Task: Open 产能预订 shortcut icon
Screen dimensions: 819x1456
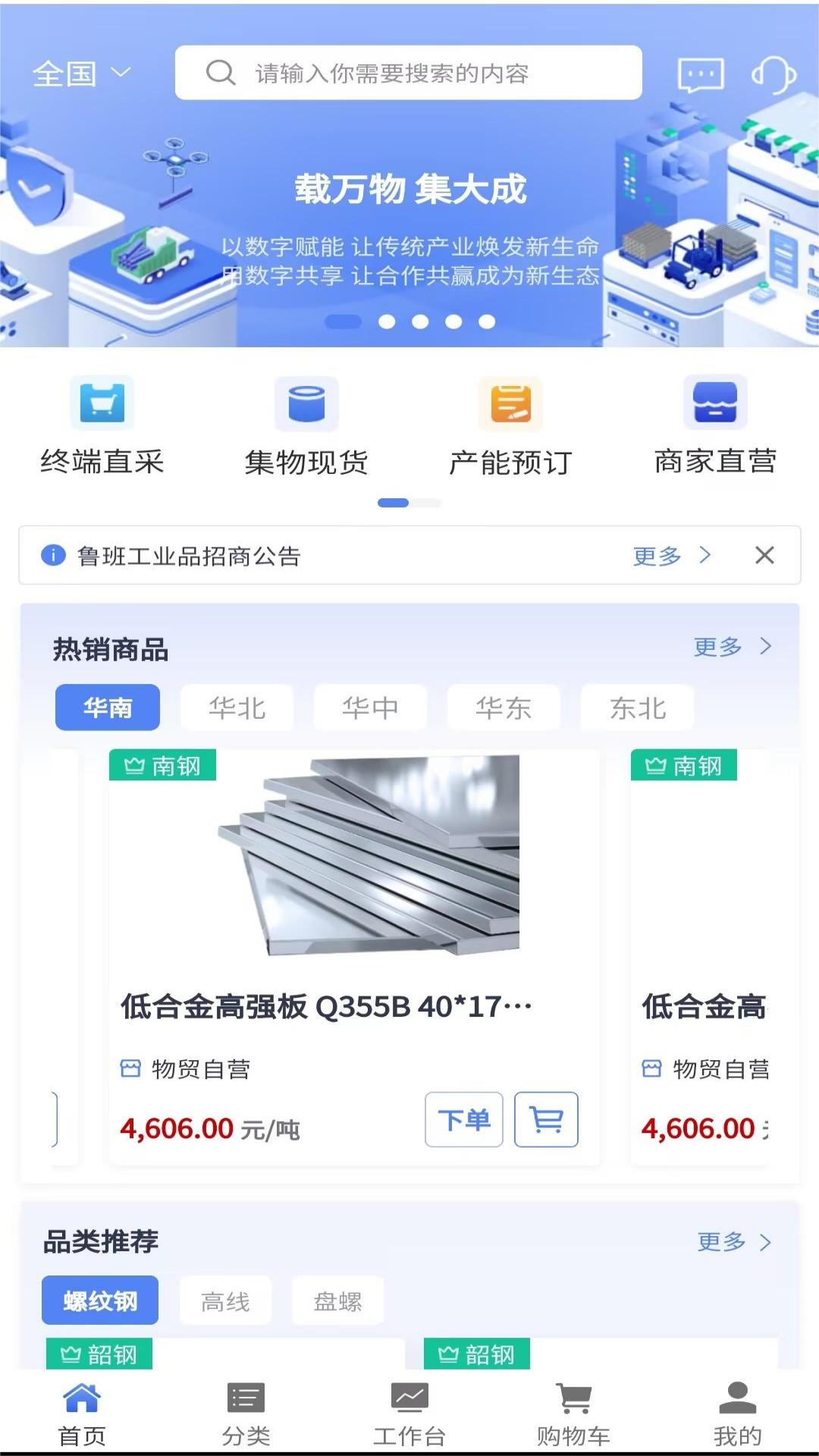Action: 511,403
